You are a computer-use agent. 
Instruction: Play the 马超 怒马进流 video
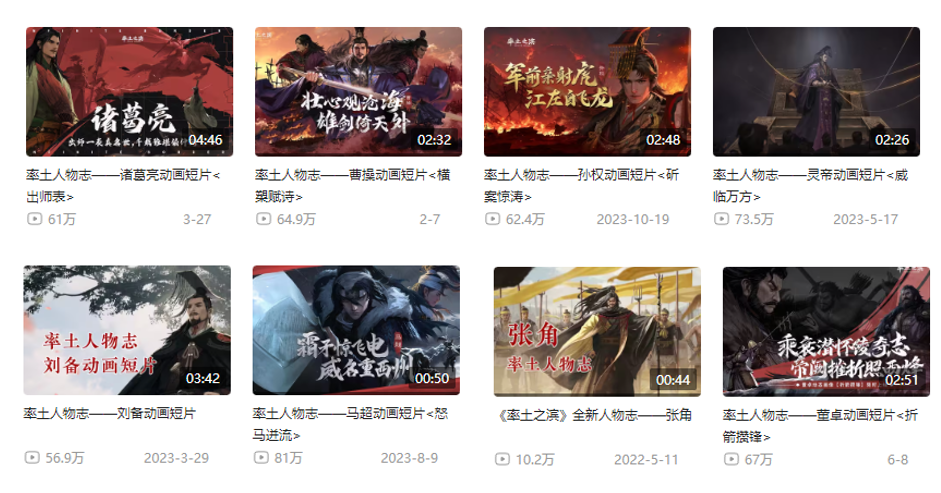(356, 330)
